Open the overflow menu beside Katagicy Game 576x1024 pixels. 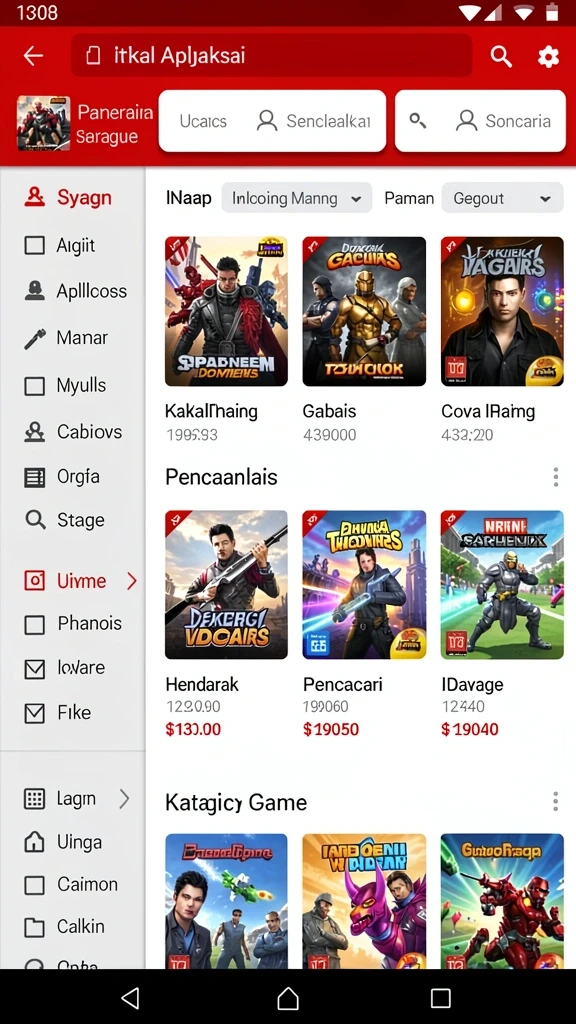click(x=555, y=801)
